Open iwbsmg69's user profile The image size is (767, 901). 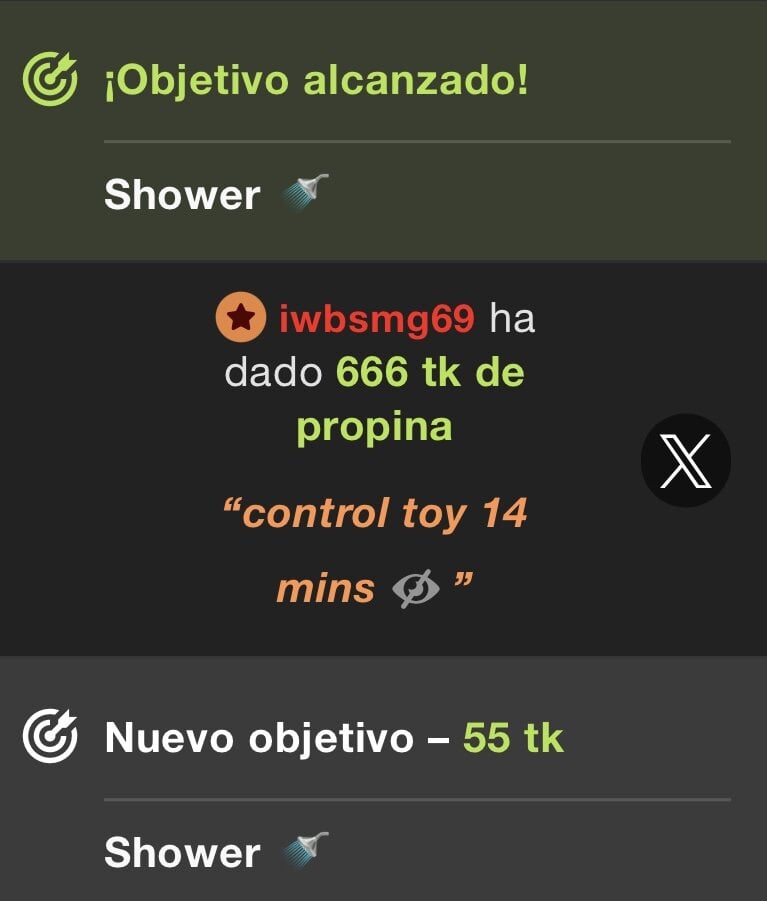(377, 319)
